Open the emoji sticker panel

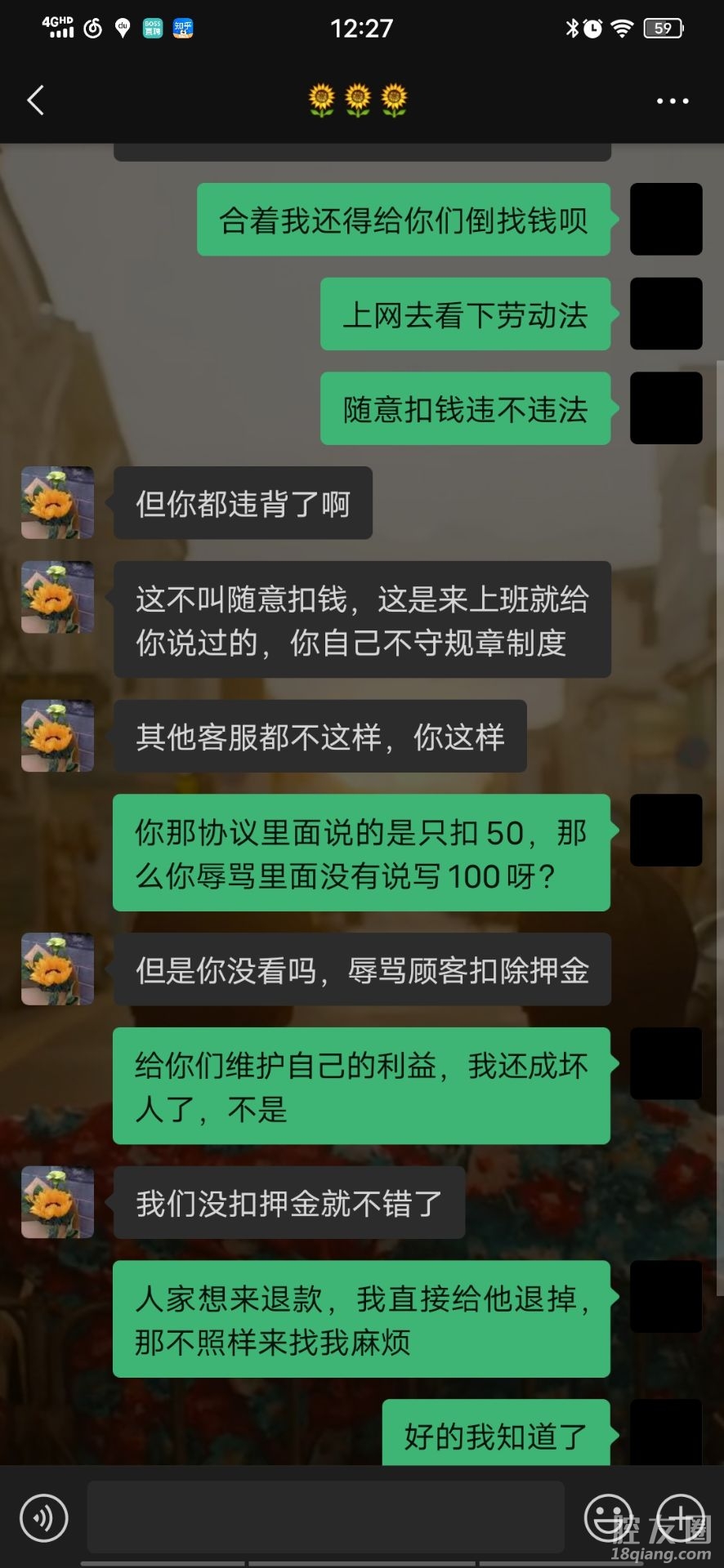pos(608,1518)
